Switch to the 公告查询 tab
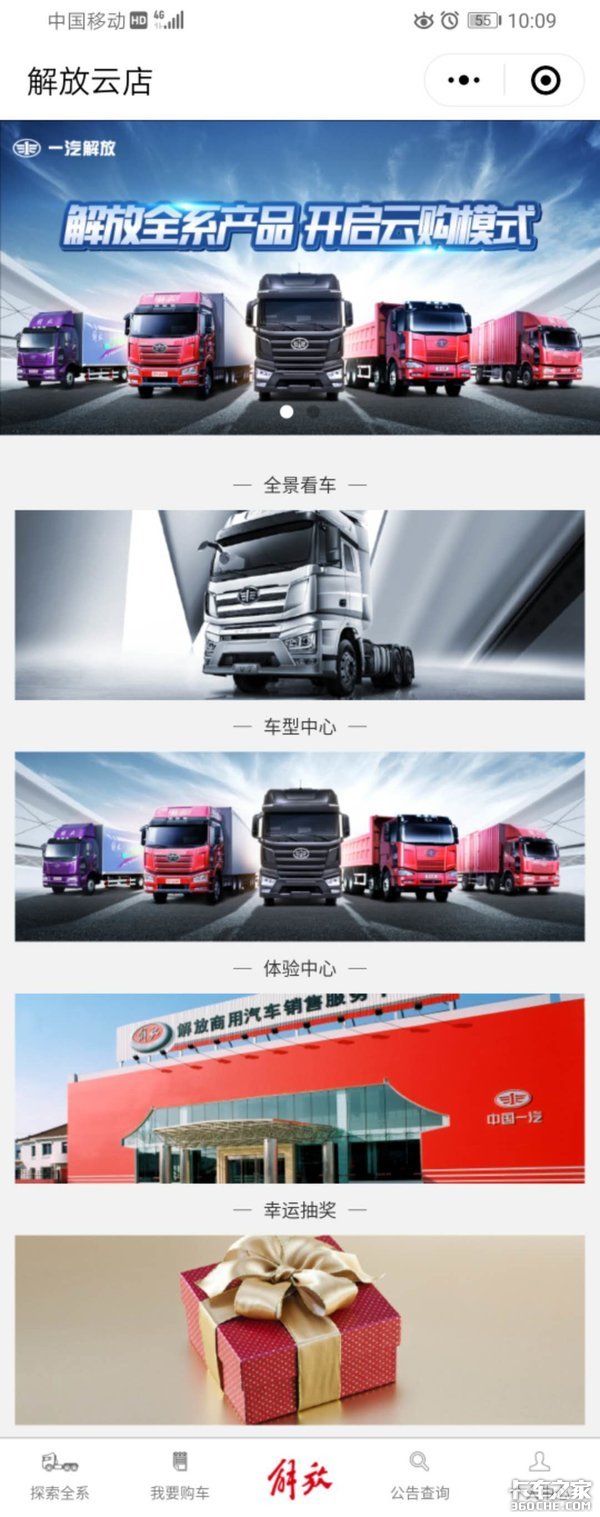 [x=419, y=1477]
